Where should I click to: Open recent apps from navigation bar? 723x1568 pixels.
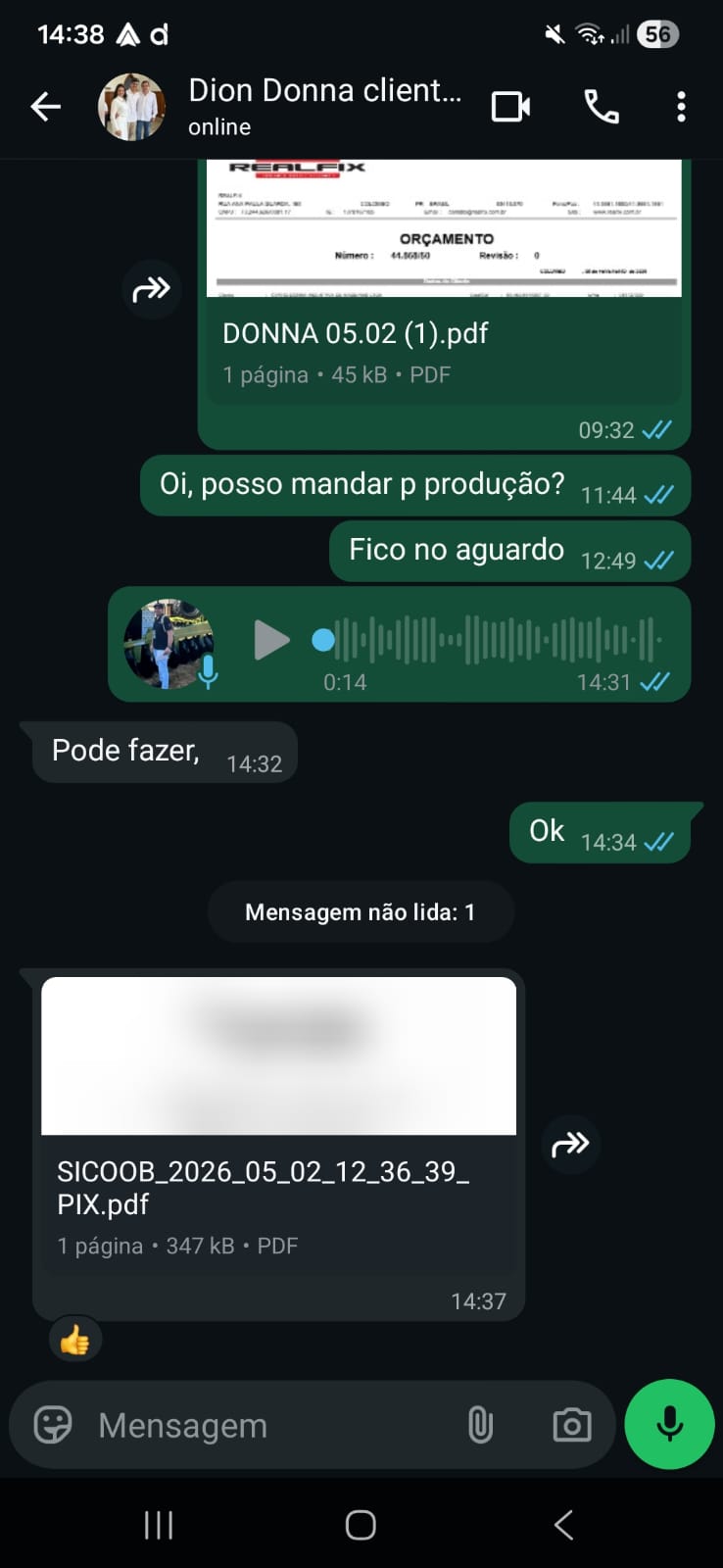pyautogui.click(x=159, y=1525)
